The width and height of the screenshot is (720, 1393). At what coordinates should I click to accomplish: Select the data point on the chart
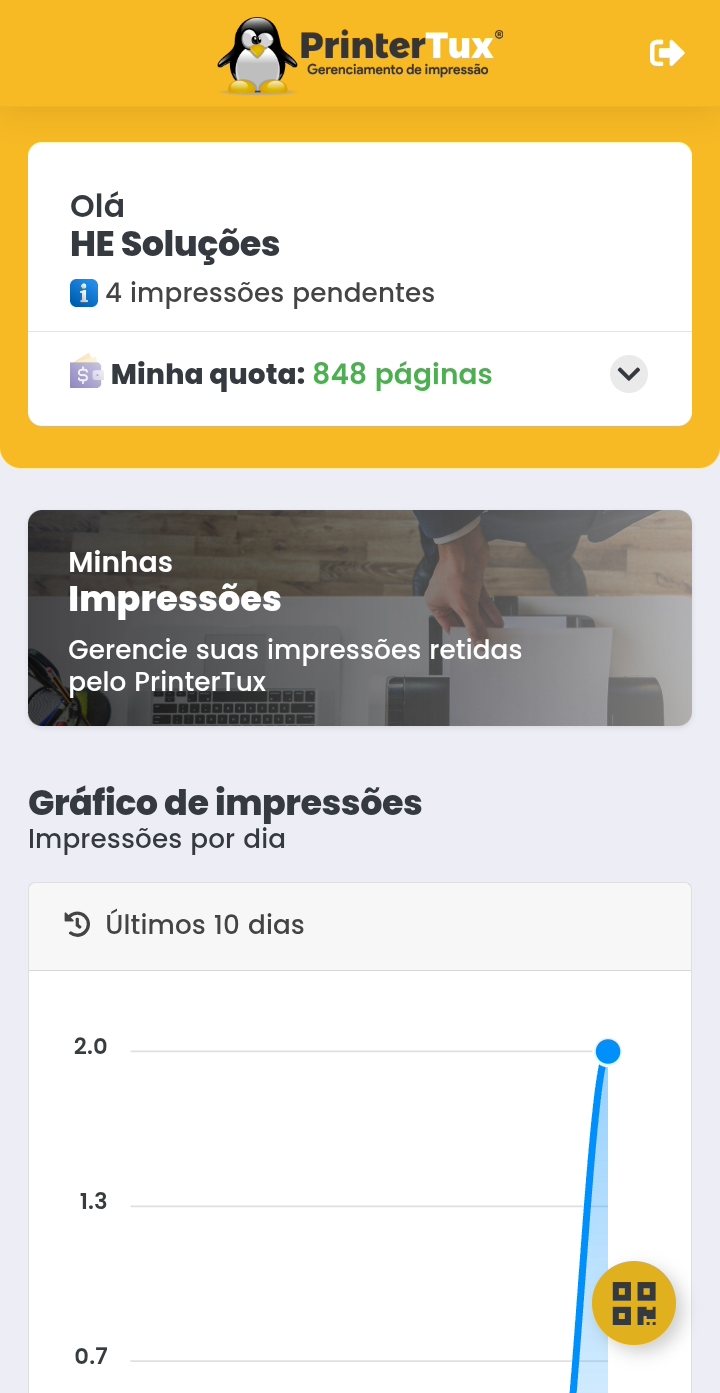click(x=608, y=1051)
